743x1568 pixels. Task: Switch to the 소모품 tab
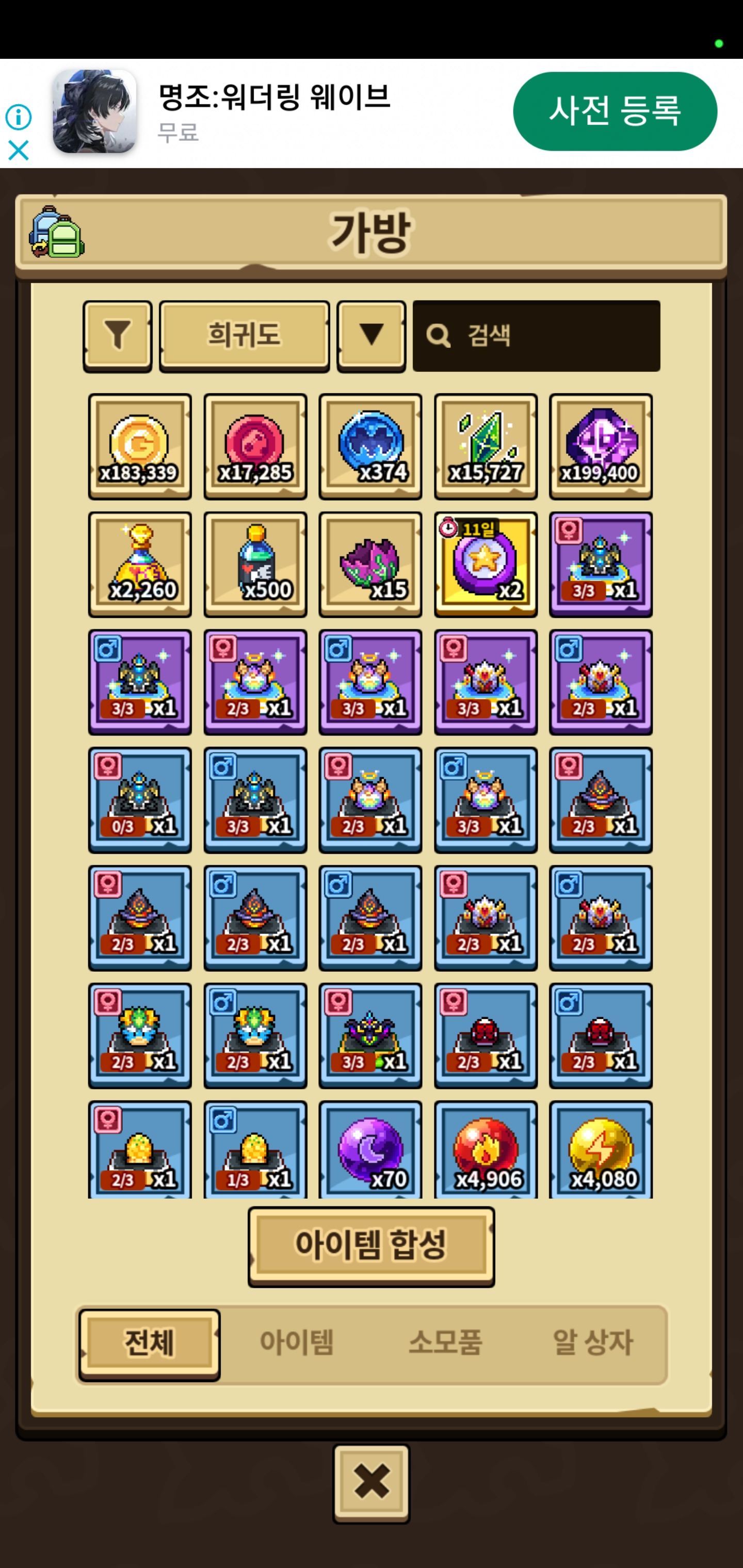445,1342
